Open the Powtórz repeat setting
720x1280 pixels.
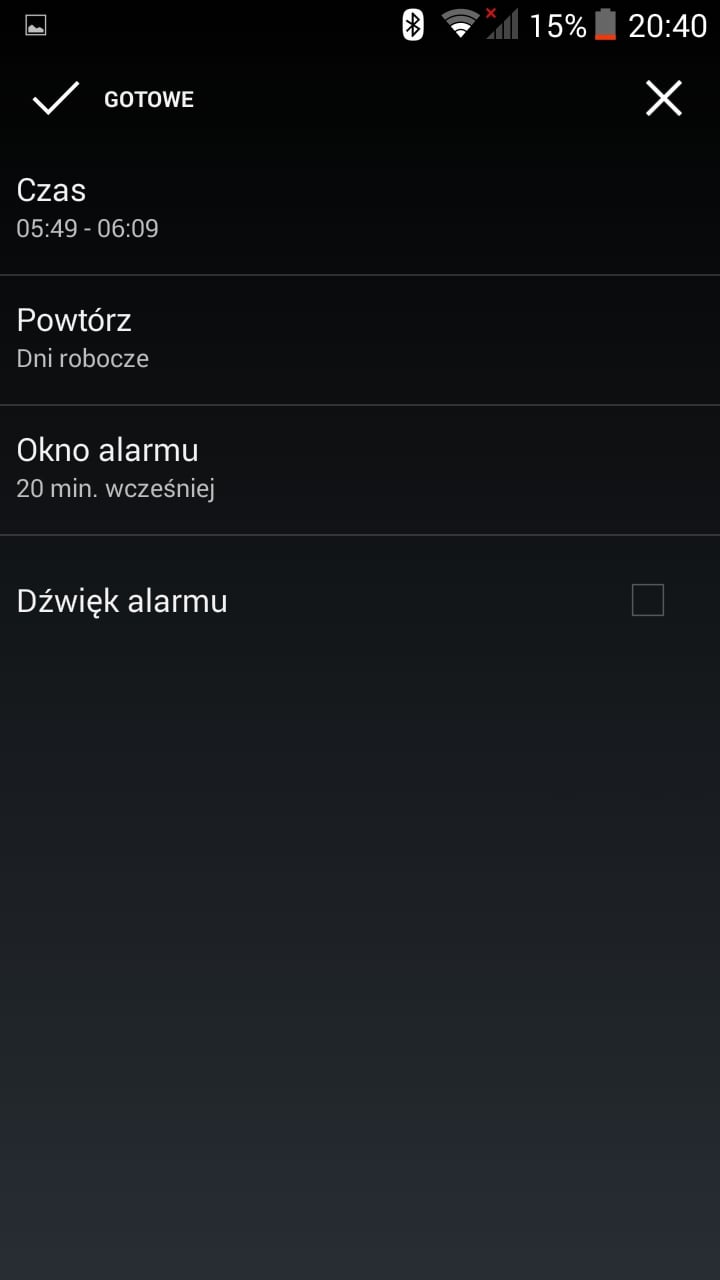click(x=360, y=340)
